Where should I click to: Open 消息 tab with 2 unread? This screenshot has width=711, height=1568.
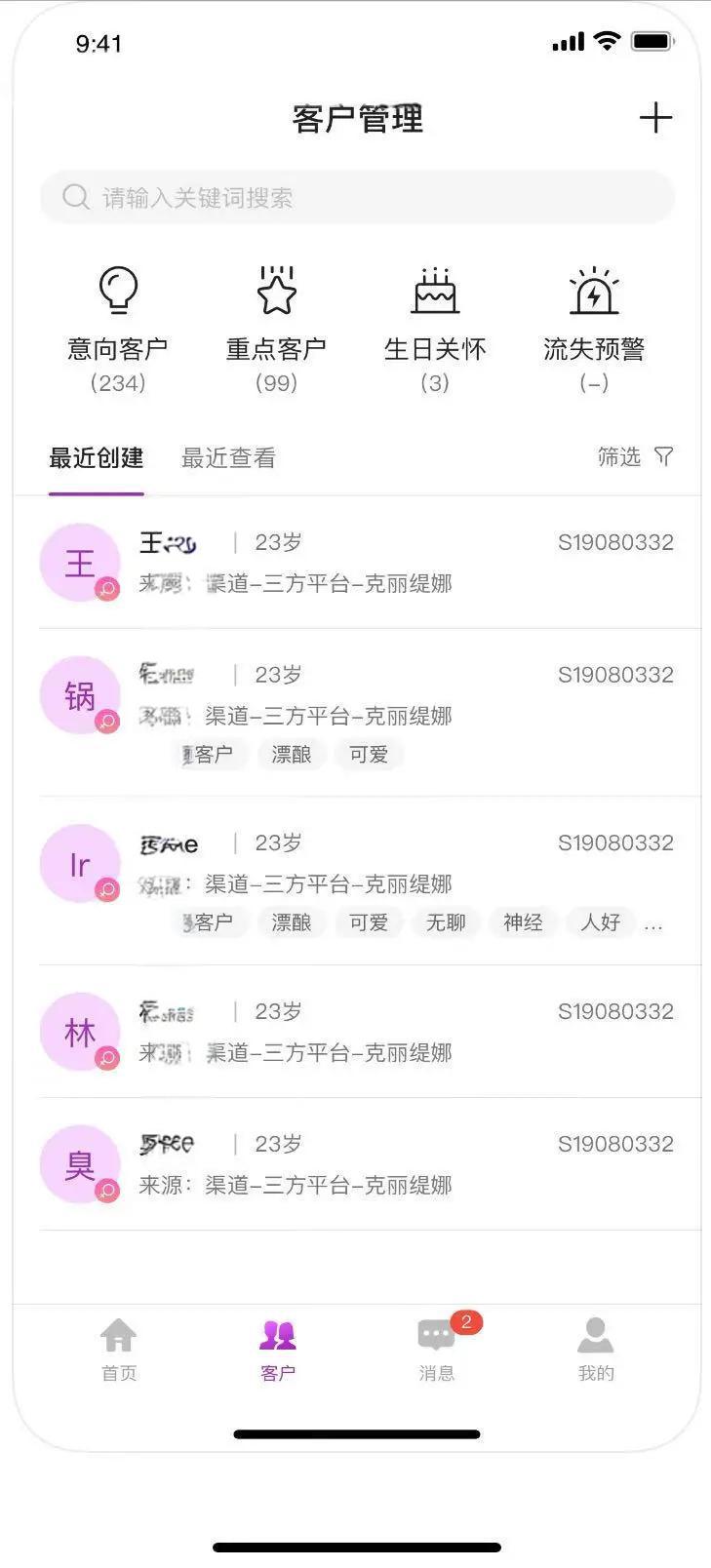(x=437, y=1350)
